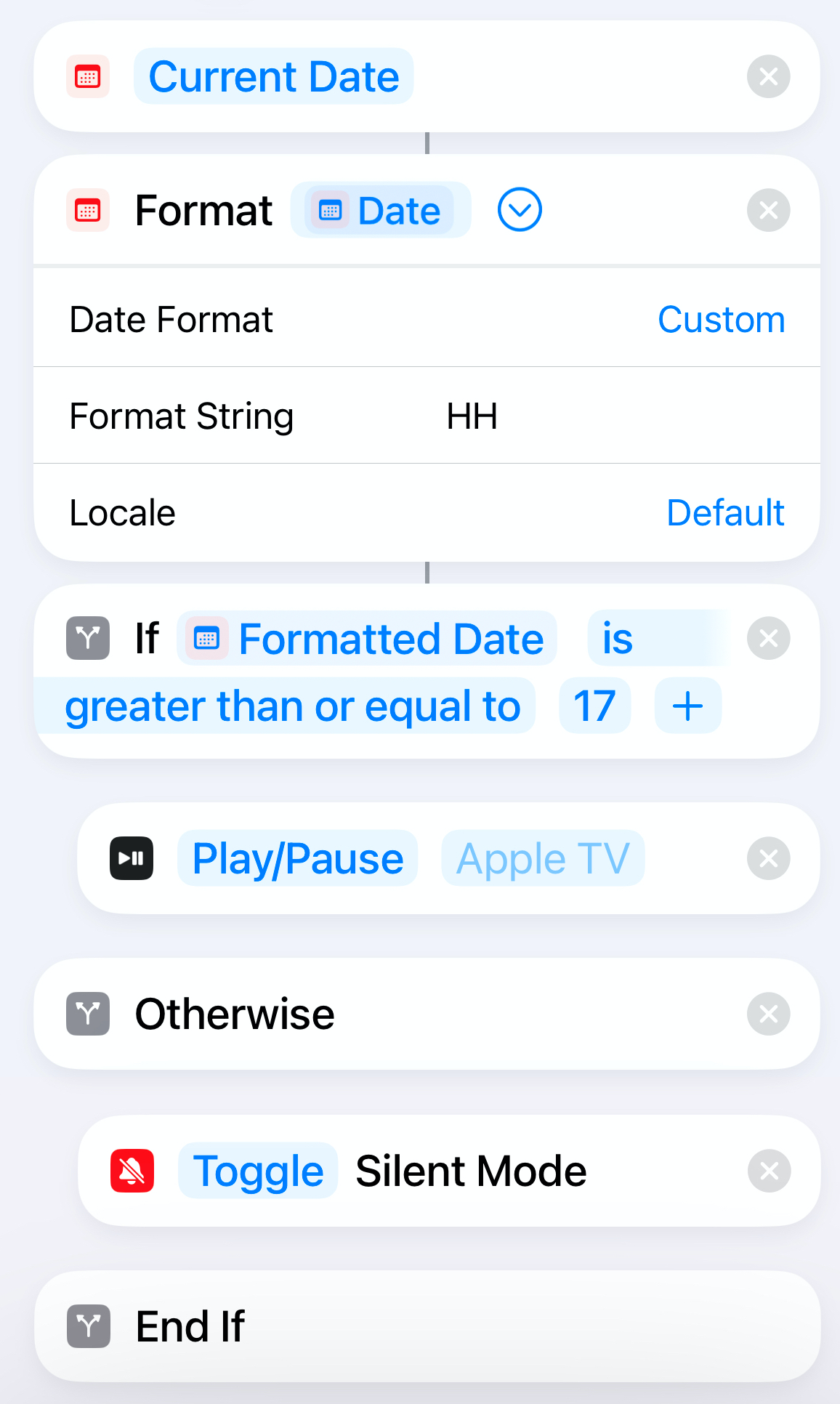Select the 17 comparison value
The image size is (840, 1404).
point(594,705)
